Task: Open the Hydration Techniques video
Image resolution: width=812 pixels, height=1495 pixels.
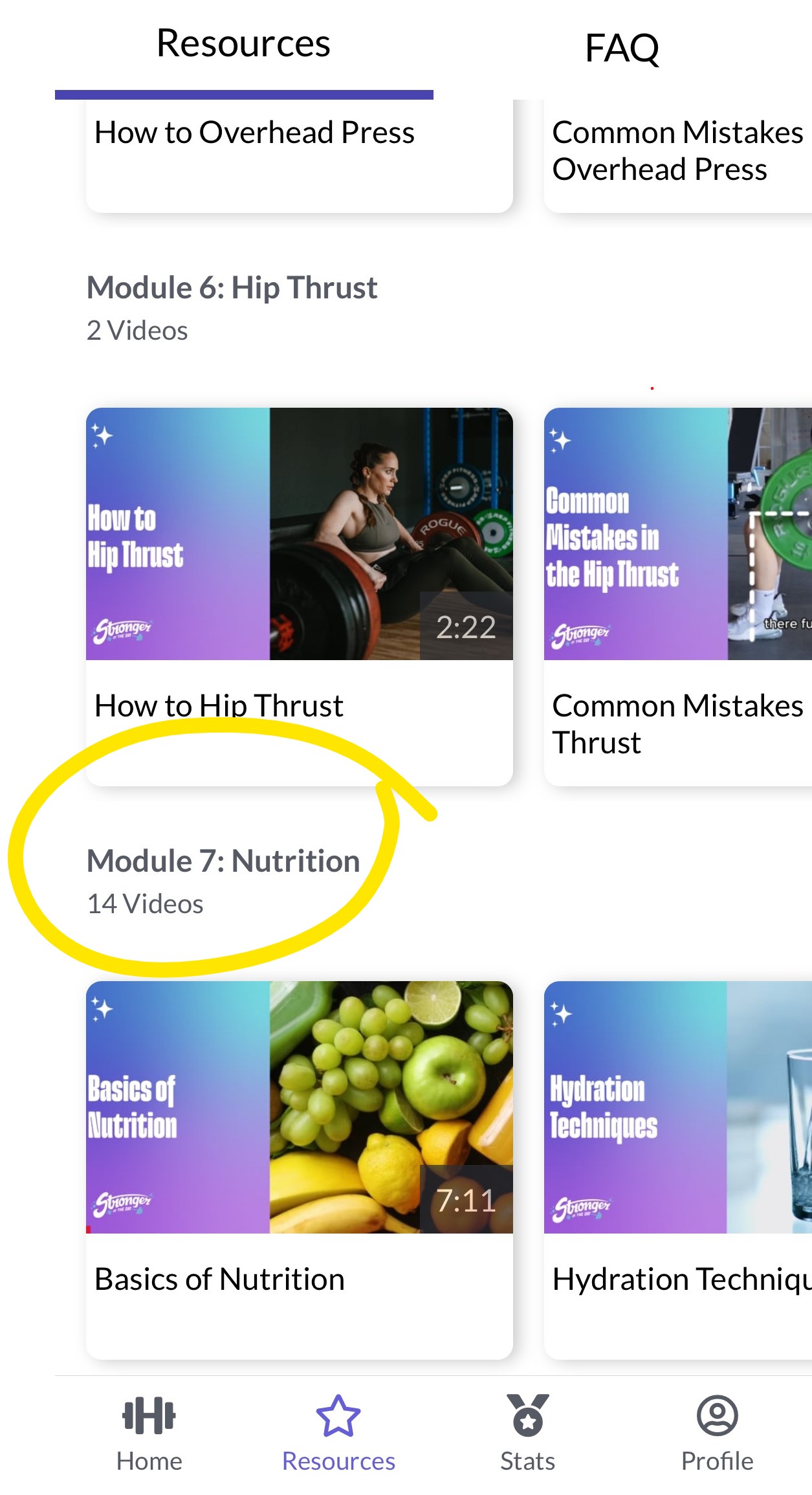Action: pos(677,1107)
